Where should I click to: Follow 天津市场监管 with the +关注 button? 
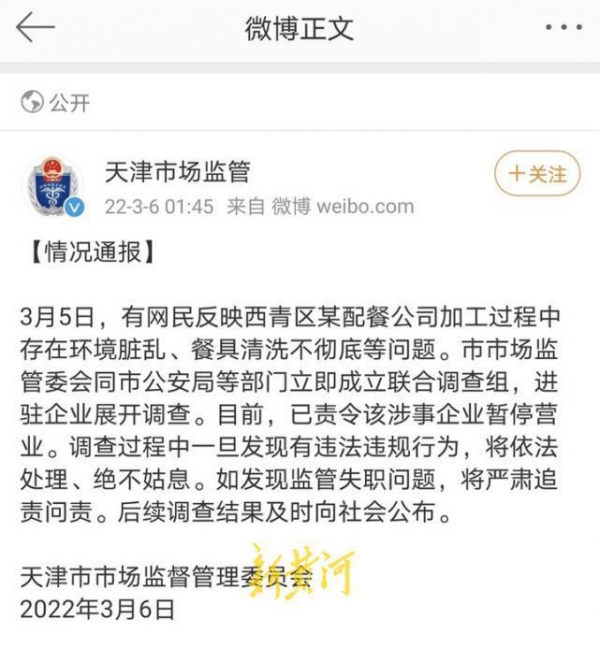537,174
